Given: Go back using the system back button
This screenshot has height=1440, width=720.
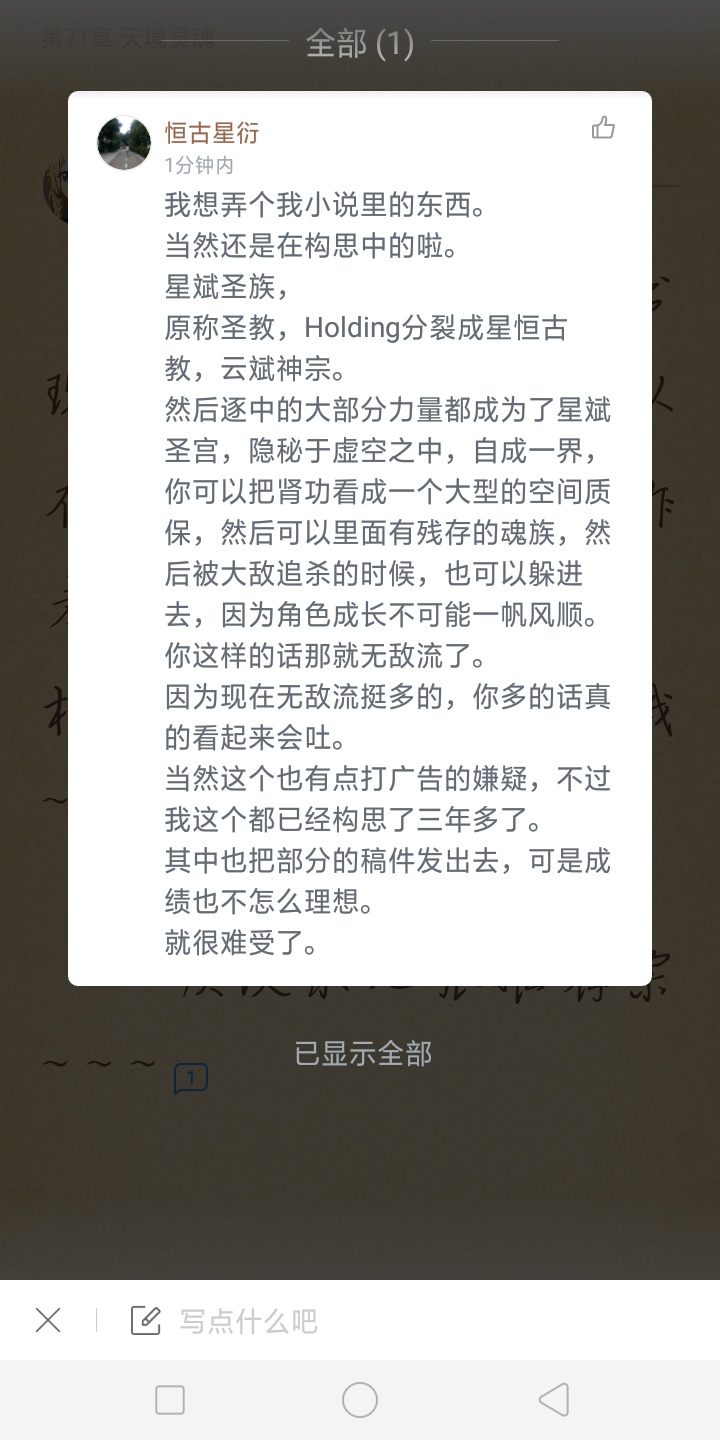Looking at the screenshot, I should (x=553, y=1400).
